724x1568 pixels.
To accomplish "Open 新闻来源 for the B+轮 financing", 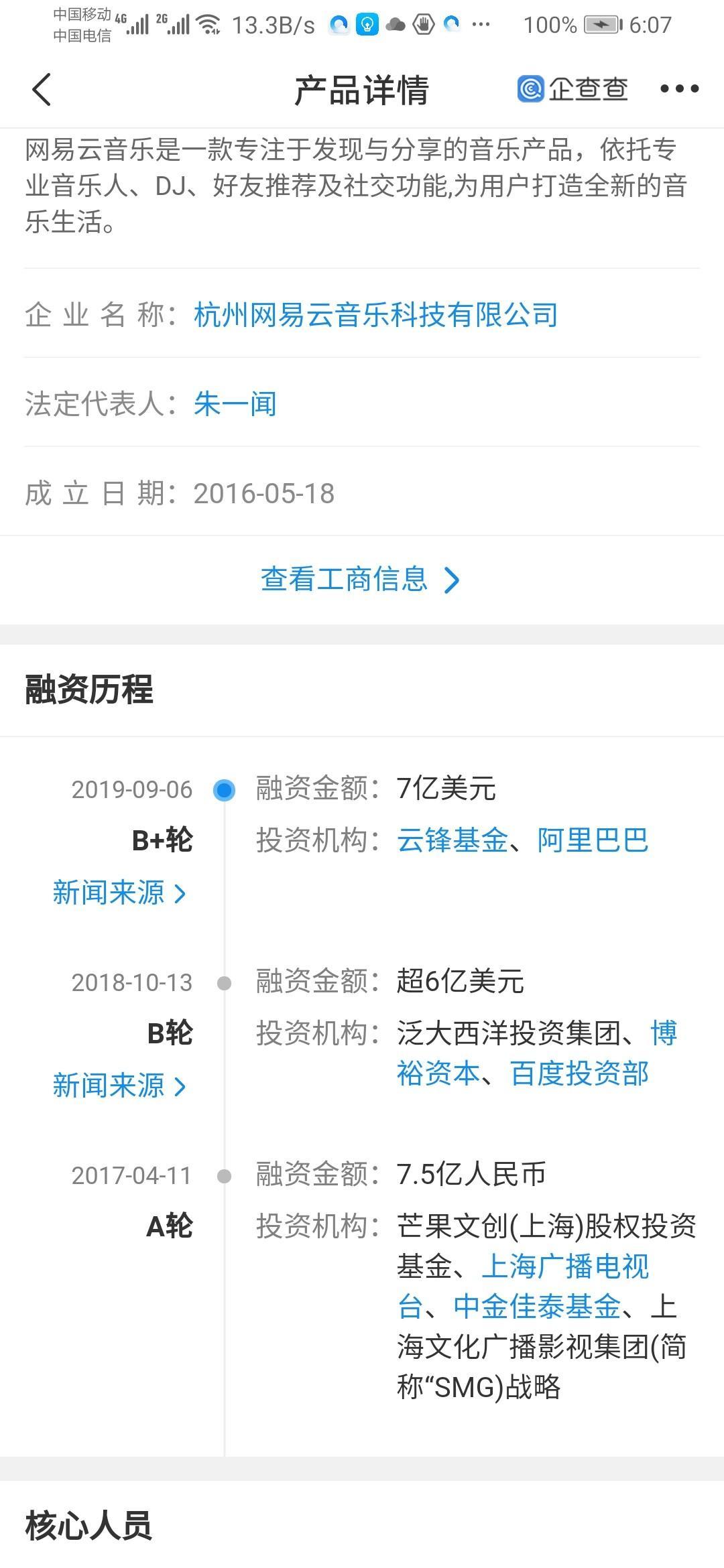I will [119, 893].
